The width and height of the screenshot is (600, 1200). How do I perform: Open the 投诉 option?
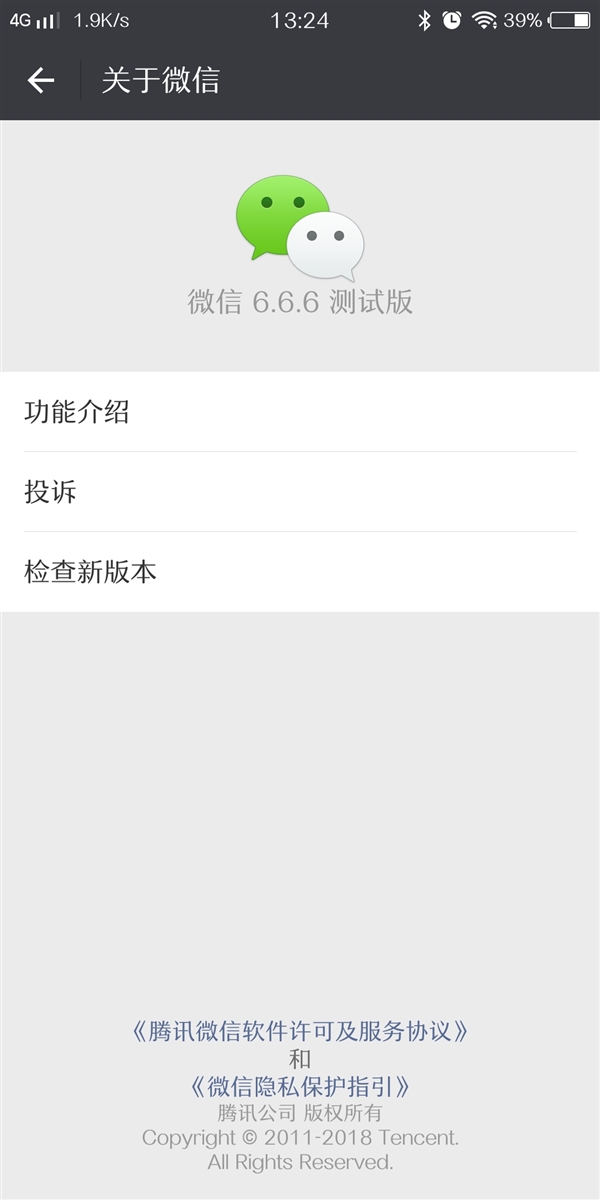pyautogui.click(x=300, y=492)
